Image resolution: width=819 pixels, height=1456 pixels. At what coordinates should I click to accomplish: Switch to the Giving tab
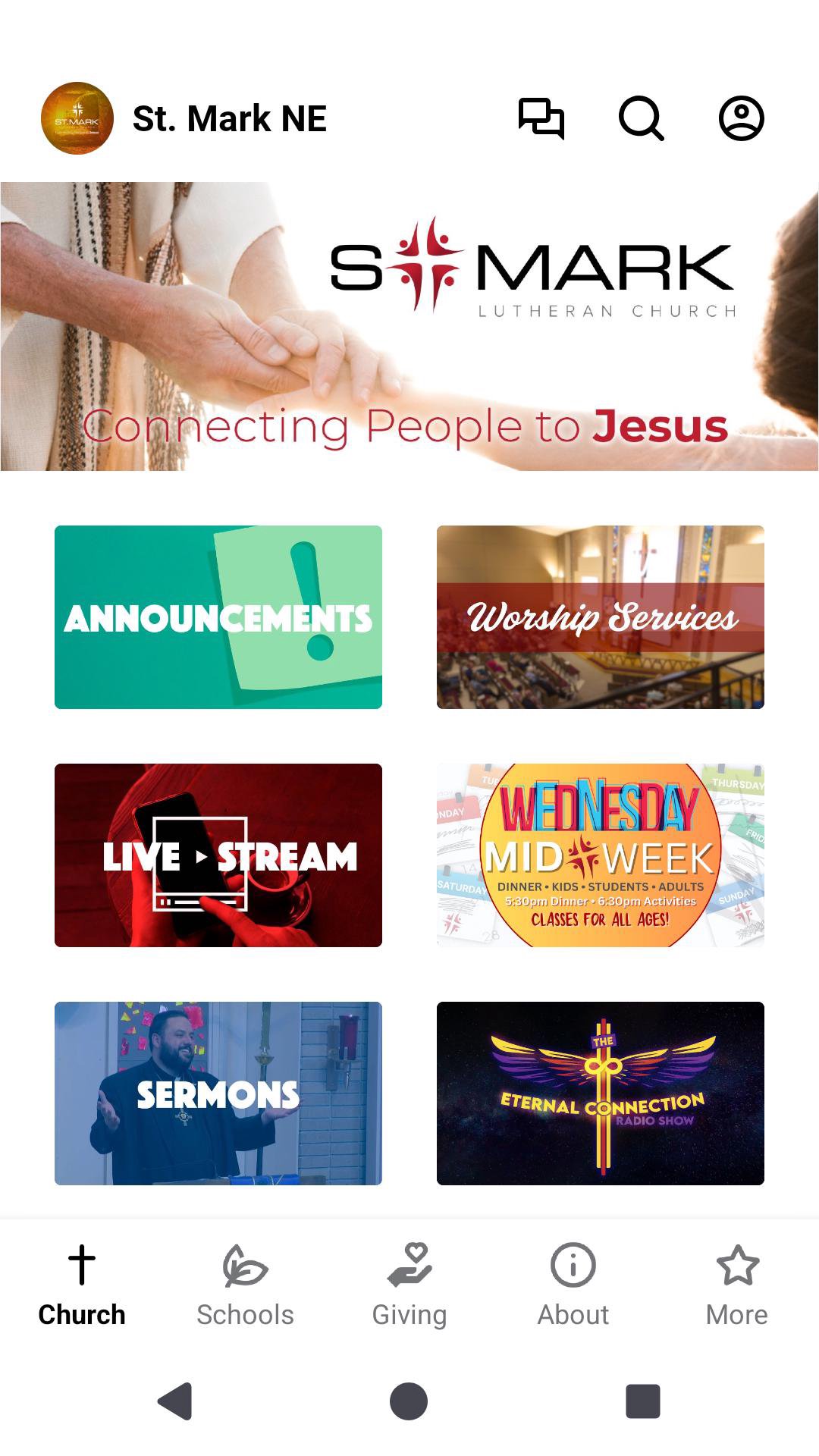coord(409,1285)
